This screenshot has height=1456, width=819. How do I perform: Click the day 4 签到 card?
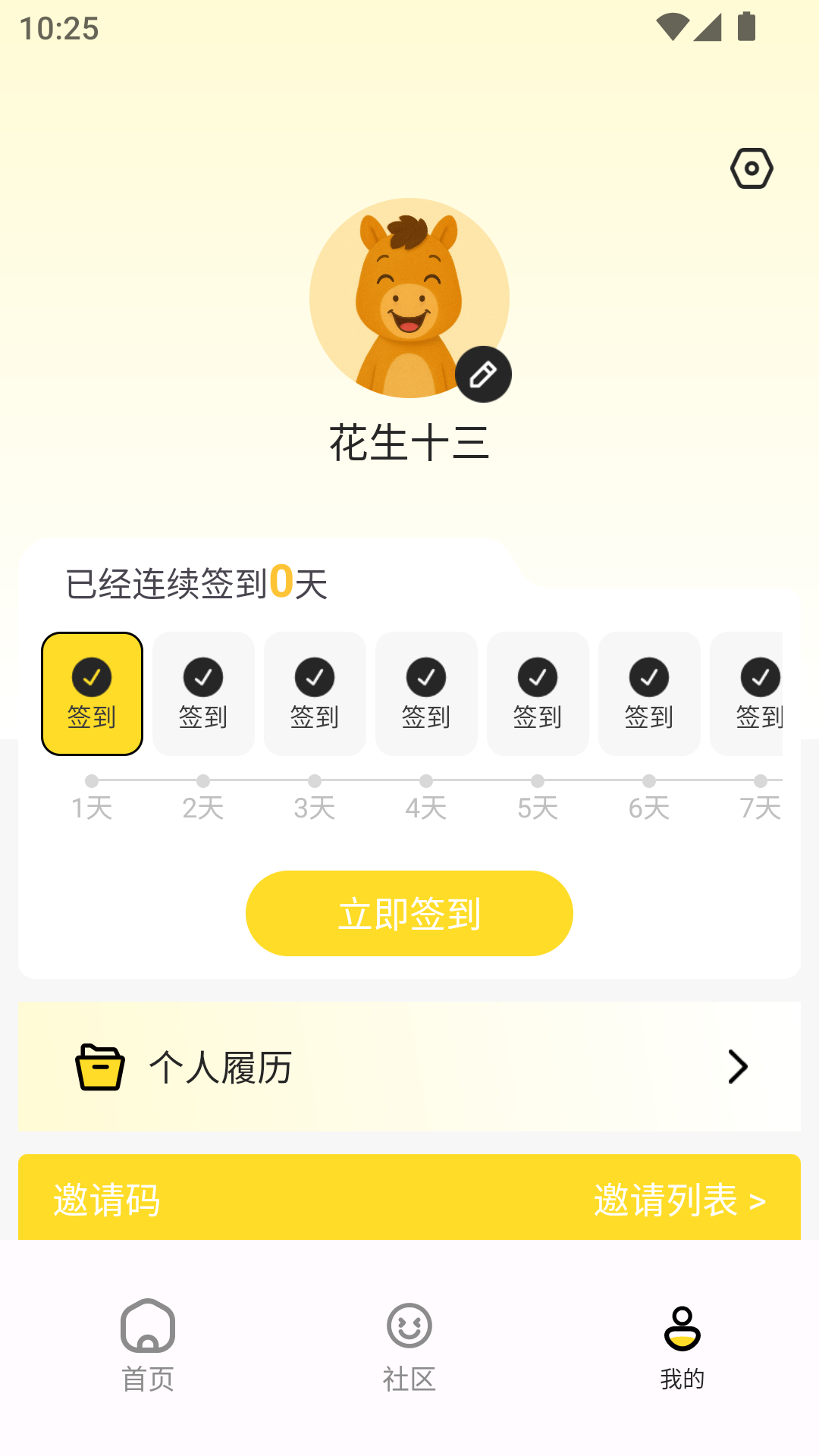(426, 693)
